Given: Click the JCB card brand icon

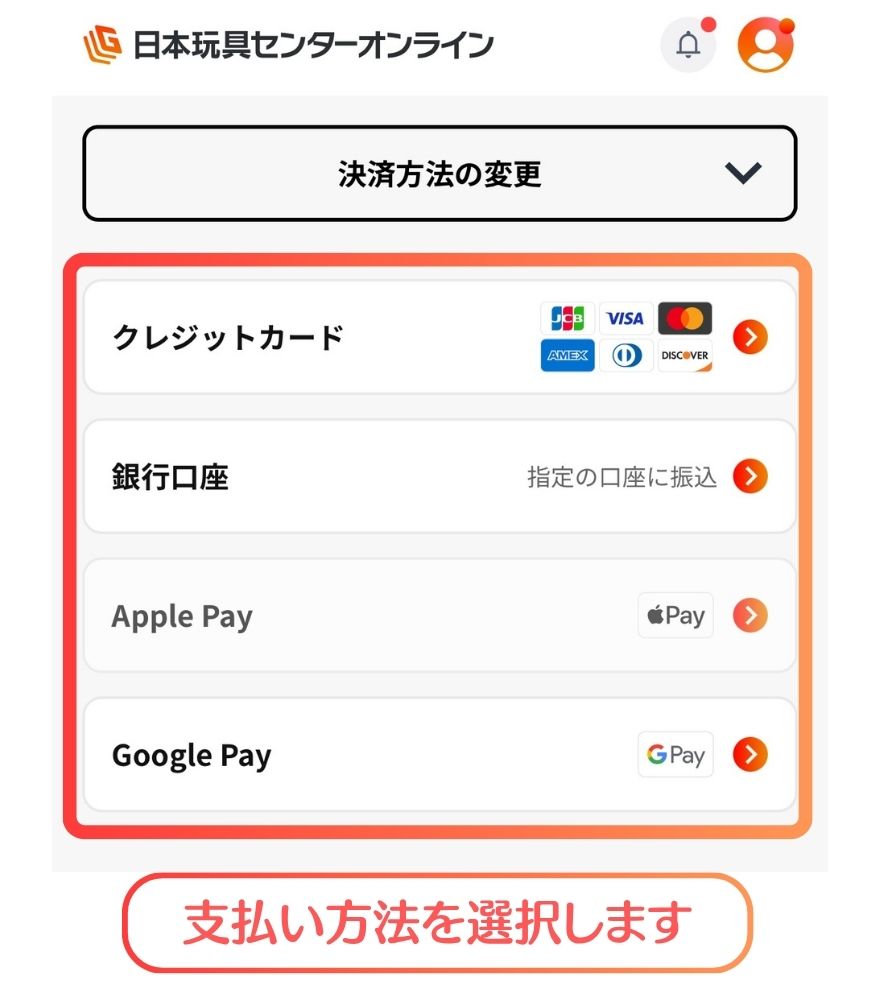Looking at the screenshot, I should click(567, 318).
